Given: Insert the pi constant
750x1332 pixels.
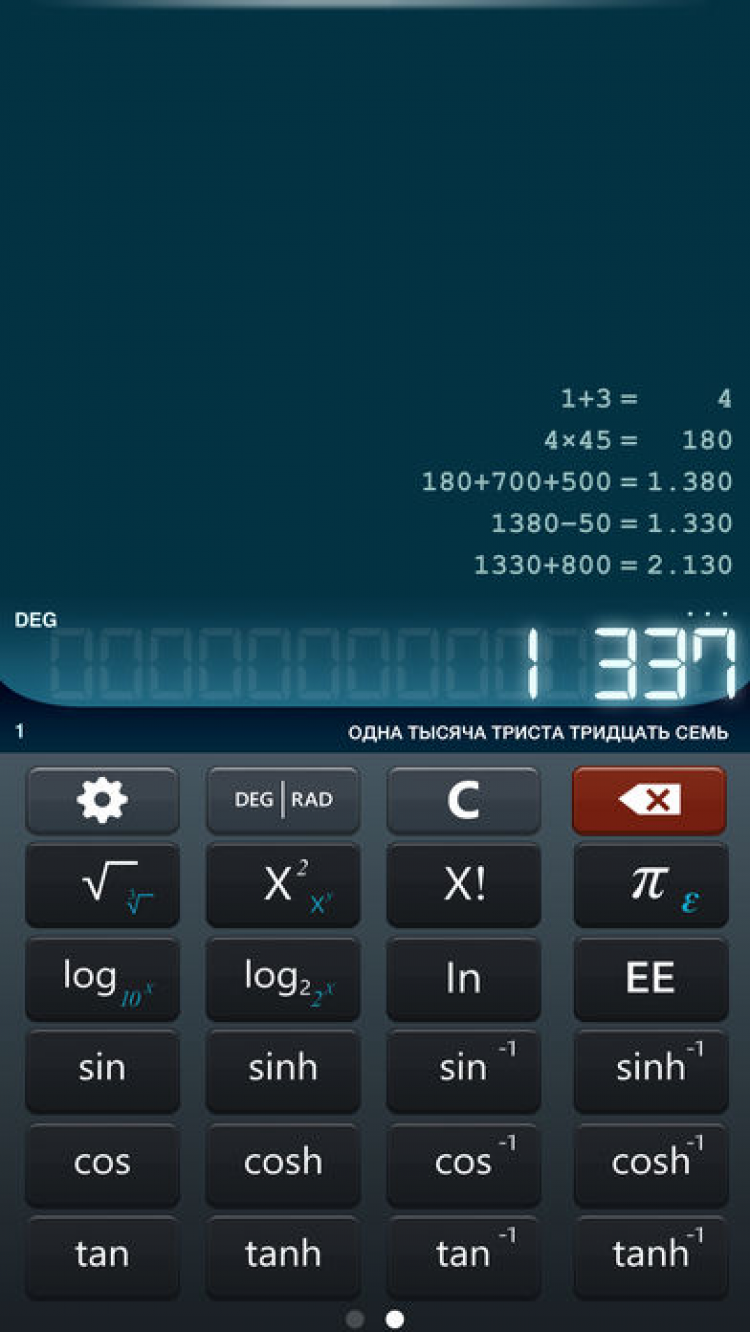Looking at the screenshot, I should pos(651,885).
